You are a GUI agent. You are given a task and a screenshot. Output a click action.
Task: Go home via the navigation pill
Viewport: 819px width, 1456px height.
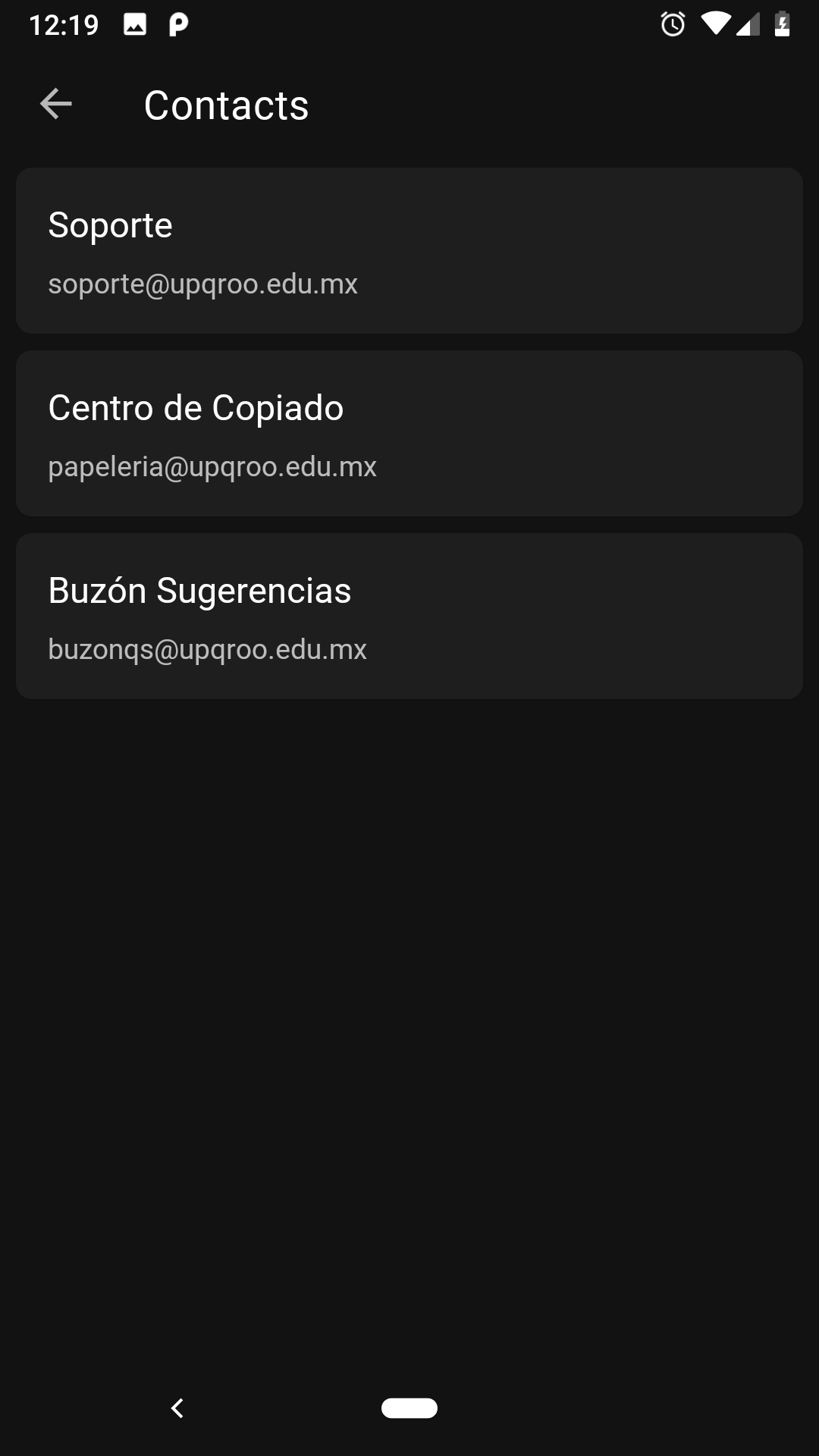pyautogui.click(x=409, y=1408)
